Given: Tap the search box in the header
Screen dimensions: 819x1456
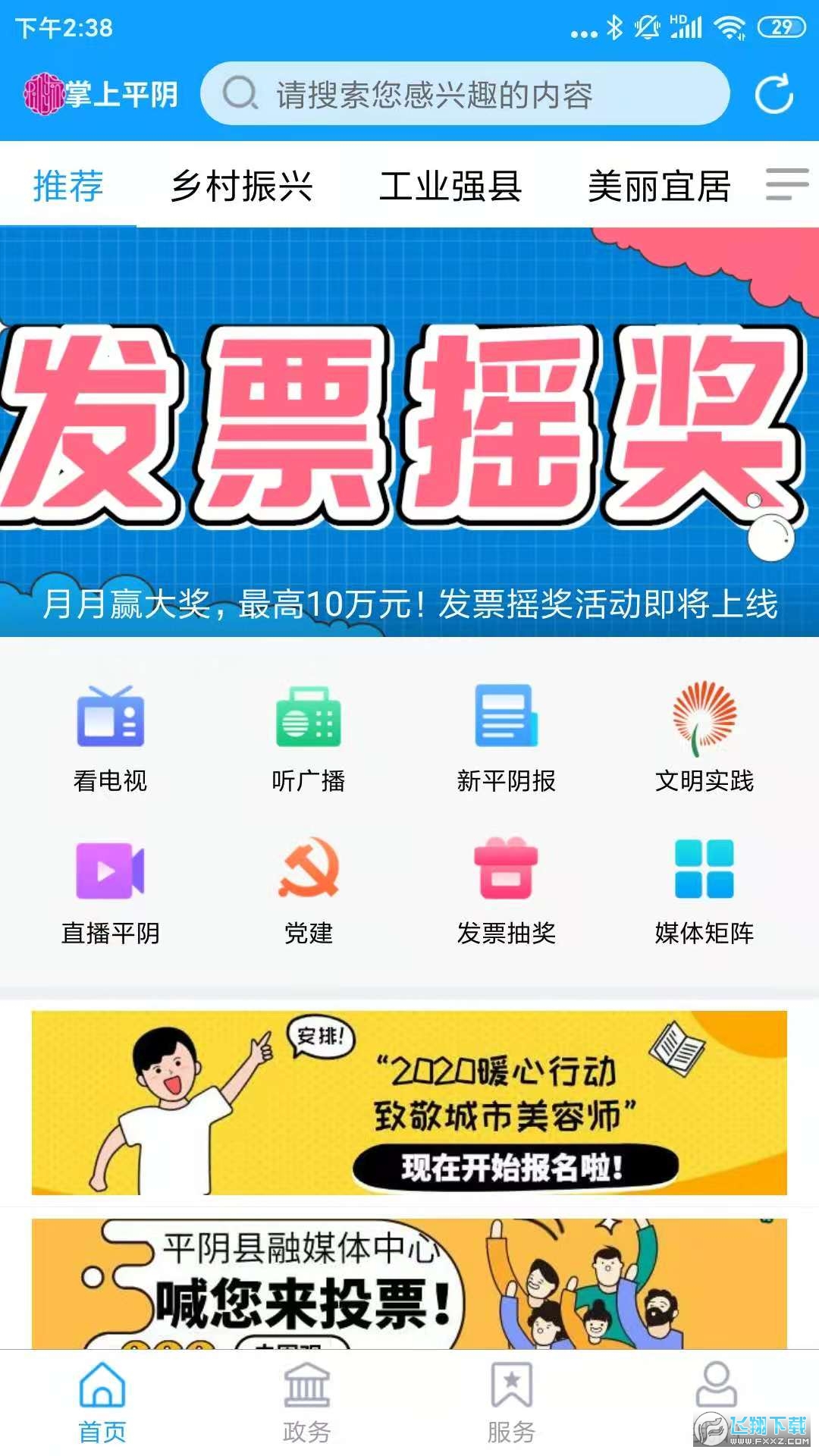Looking at the screenshot, I should point(464,94).
